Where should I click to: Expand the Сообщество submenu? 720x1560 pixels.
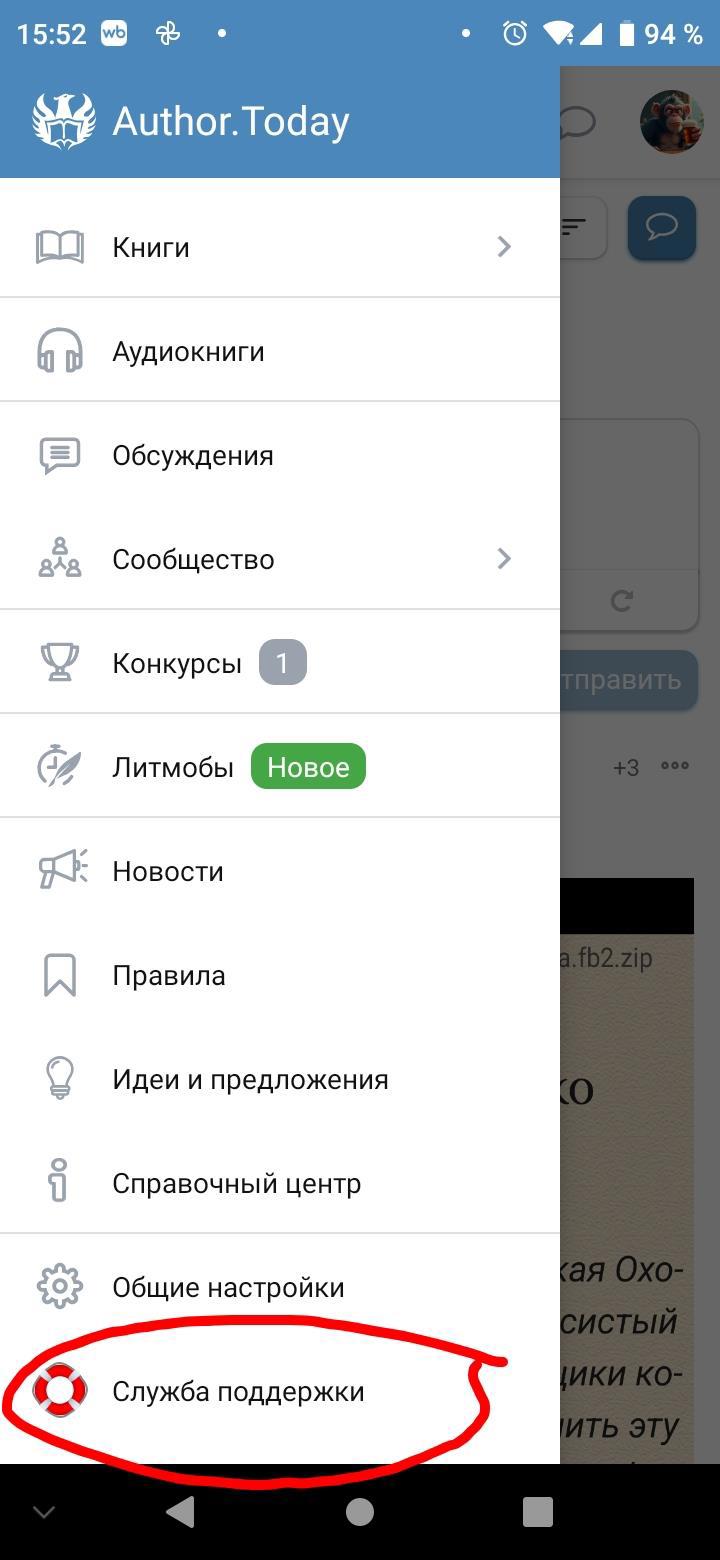pyautogui.click(x=503, y=559)
